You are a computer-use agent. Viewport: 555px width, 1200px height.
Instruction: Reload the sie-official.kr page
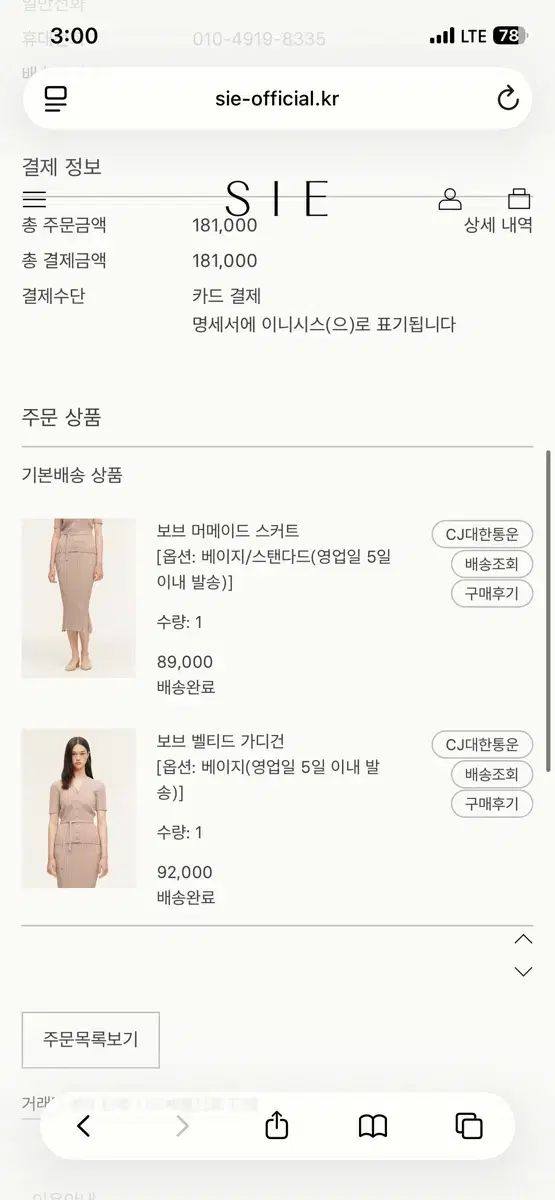(x=508, y=98)
